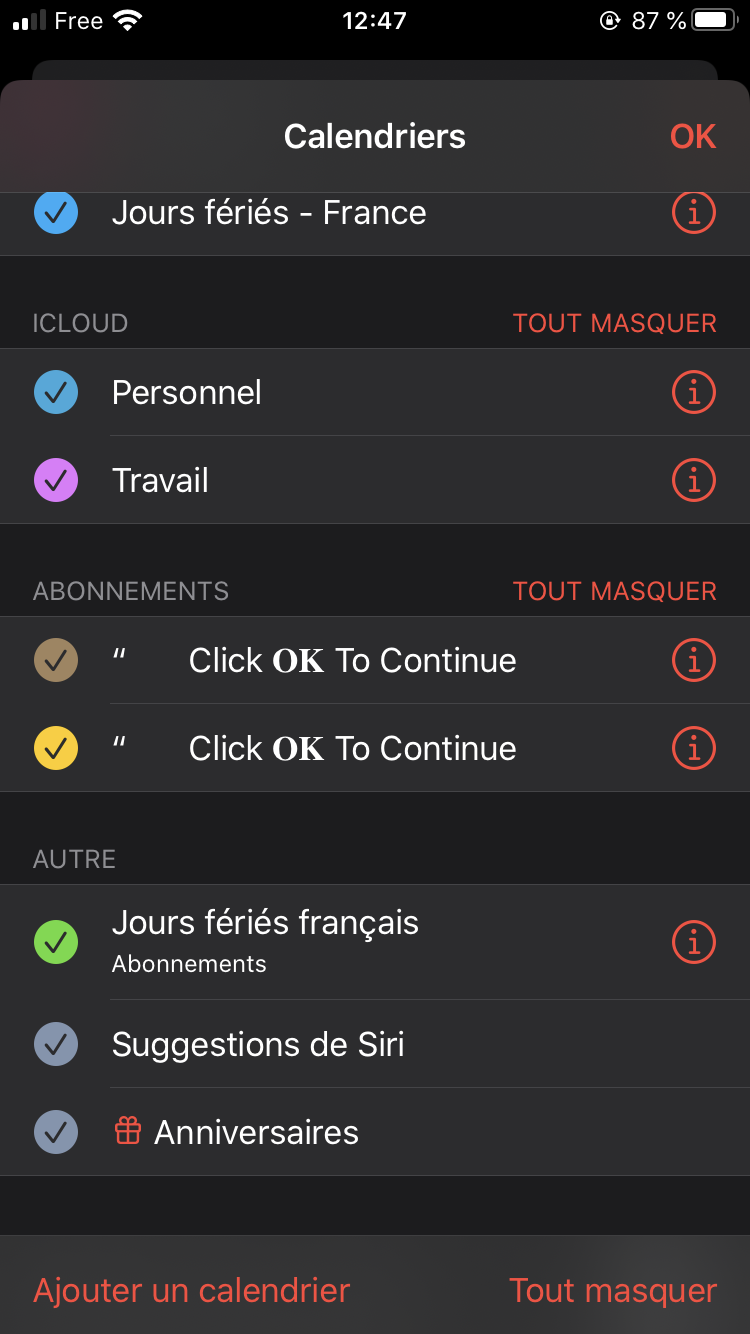750x1334 pixels.
Task: Confirm with OK in the Calendriers header
Action: tap(692, 136)
